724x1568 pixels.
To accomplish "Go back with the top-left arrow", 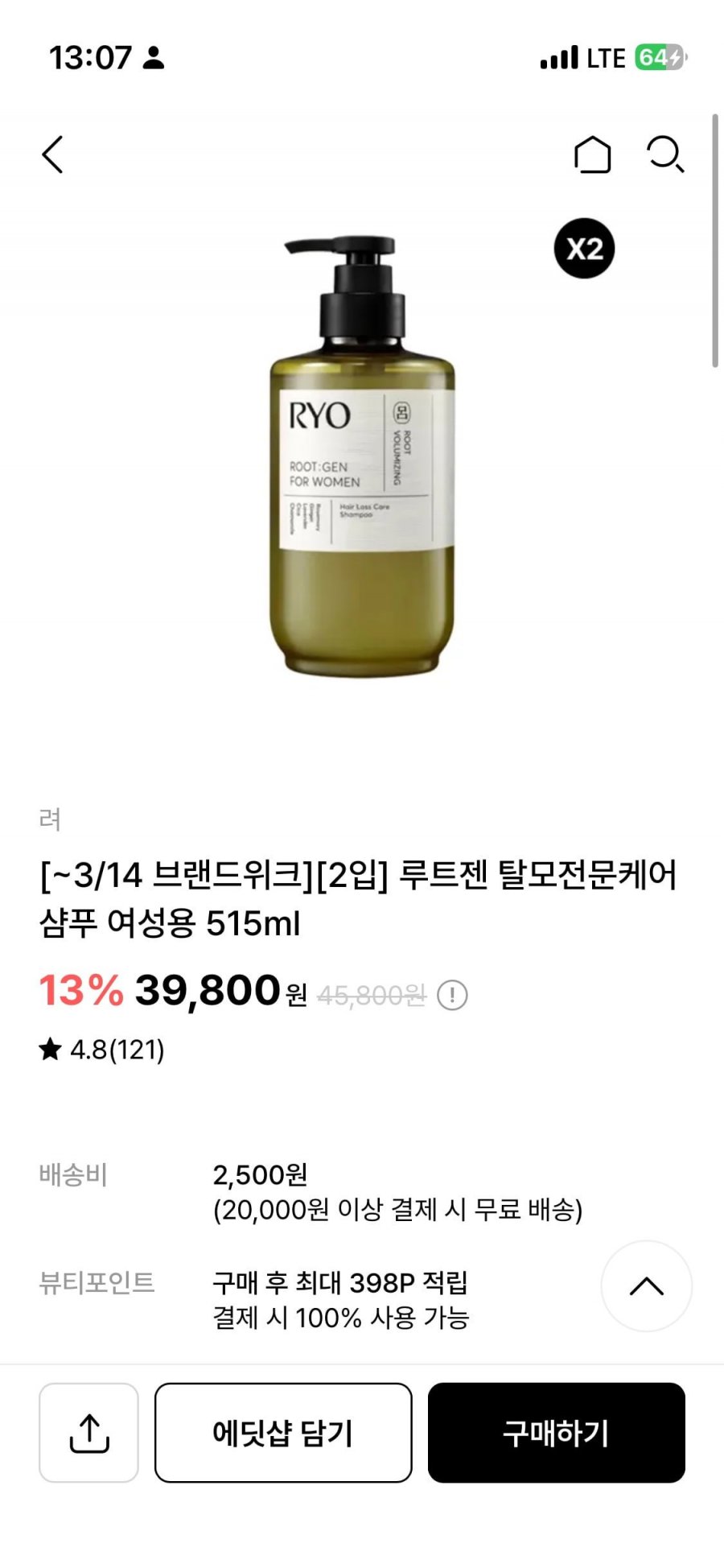I will (52, 154).
